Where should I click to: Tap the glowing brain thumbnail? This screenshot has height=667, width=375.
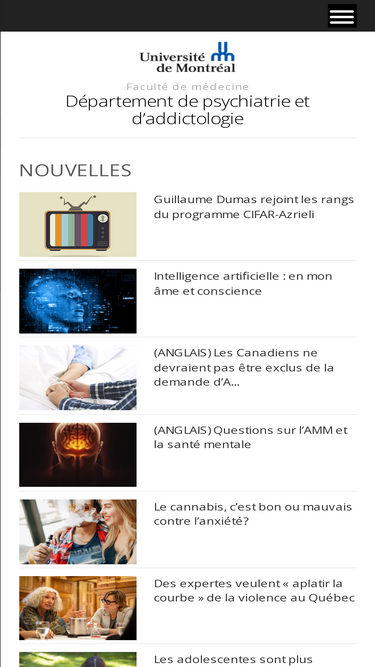tap(78, 455)
